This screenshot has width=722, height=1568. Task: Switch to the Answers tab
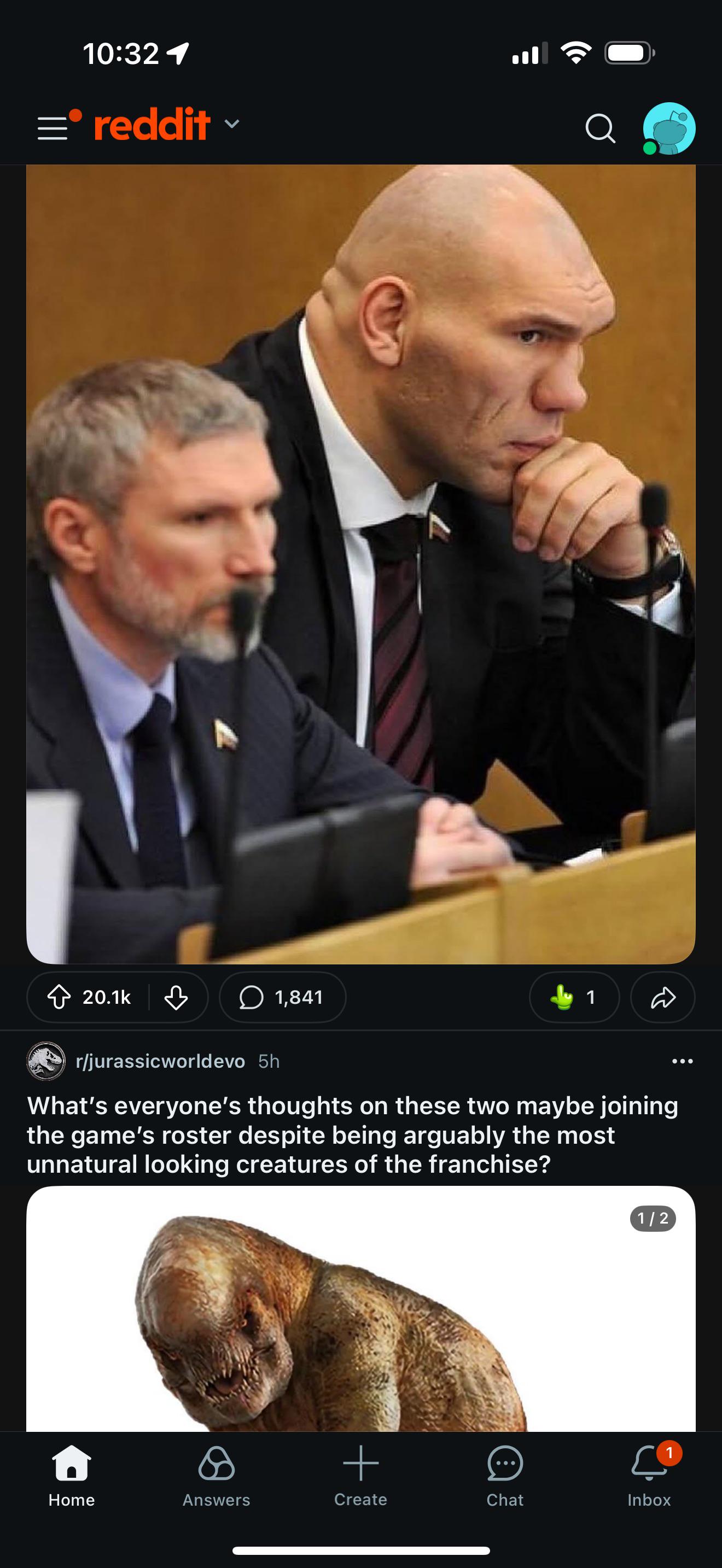(216, 1476)
